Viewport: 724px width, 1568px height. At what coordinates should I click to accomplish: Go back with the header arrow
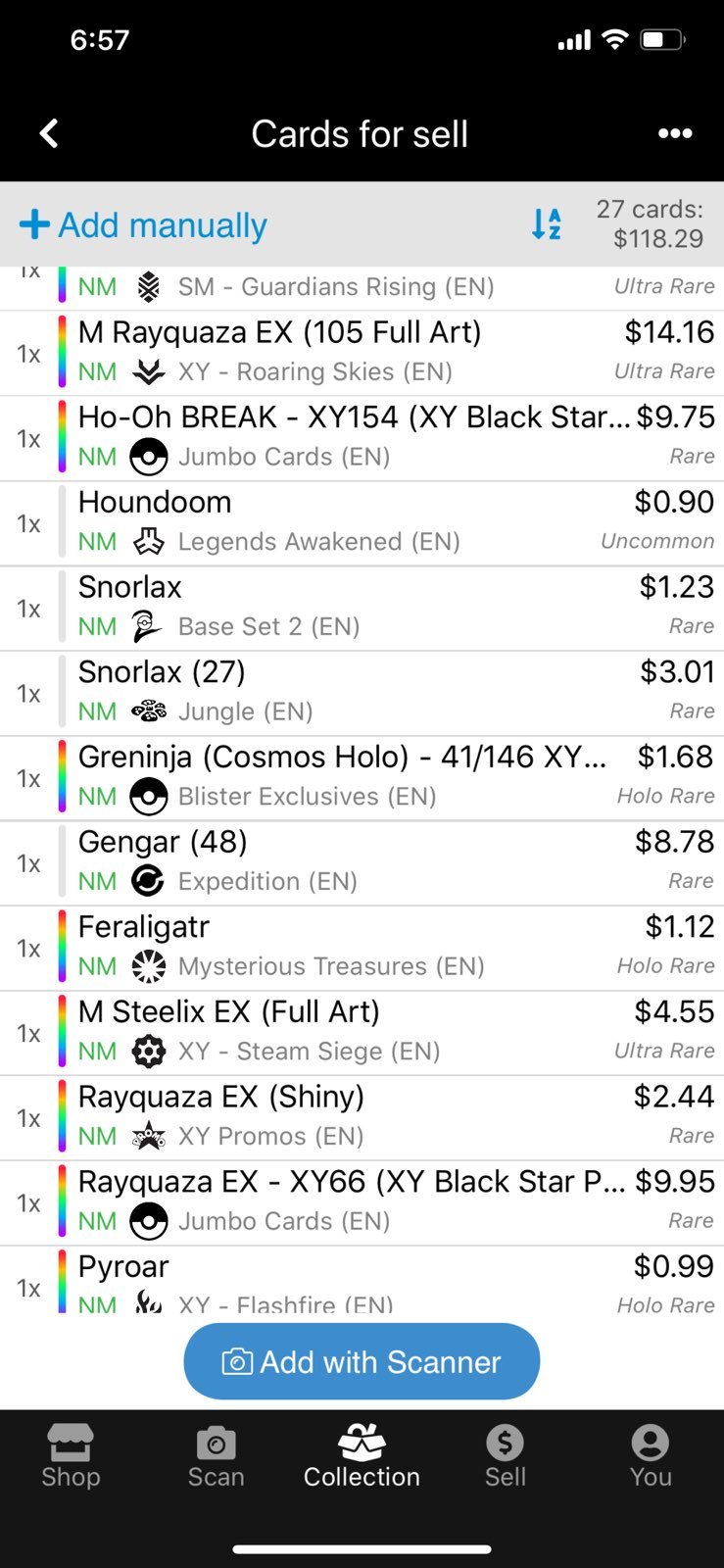click(x=49, y=133)
